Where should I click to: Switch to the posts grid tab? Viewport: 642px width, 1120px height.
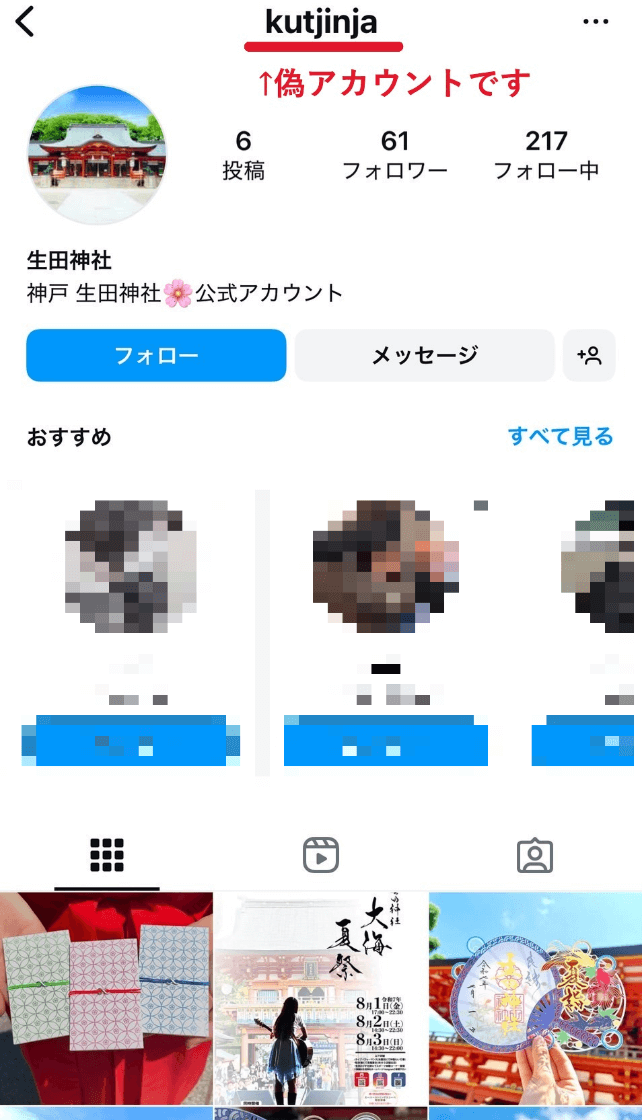point(107,855)
